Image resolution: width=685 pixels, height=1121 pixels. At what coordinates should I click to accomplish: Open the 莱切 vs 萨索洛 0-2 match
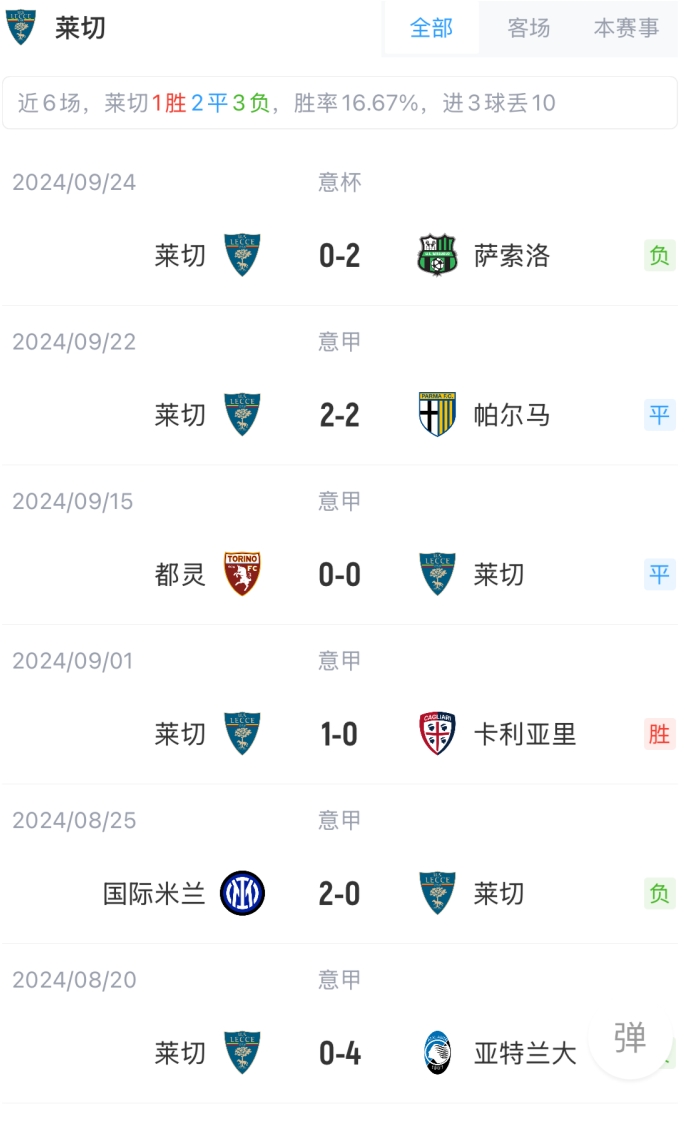point(340,256)
